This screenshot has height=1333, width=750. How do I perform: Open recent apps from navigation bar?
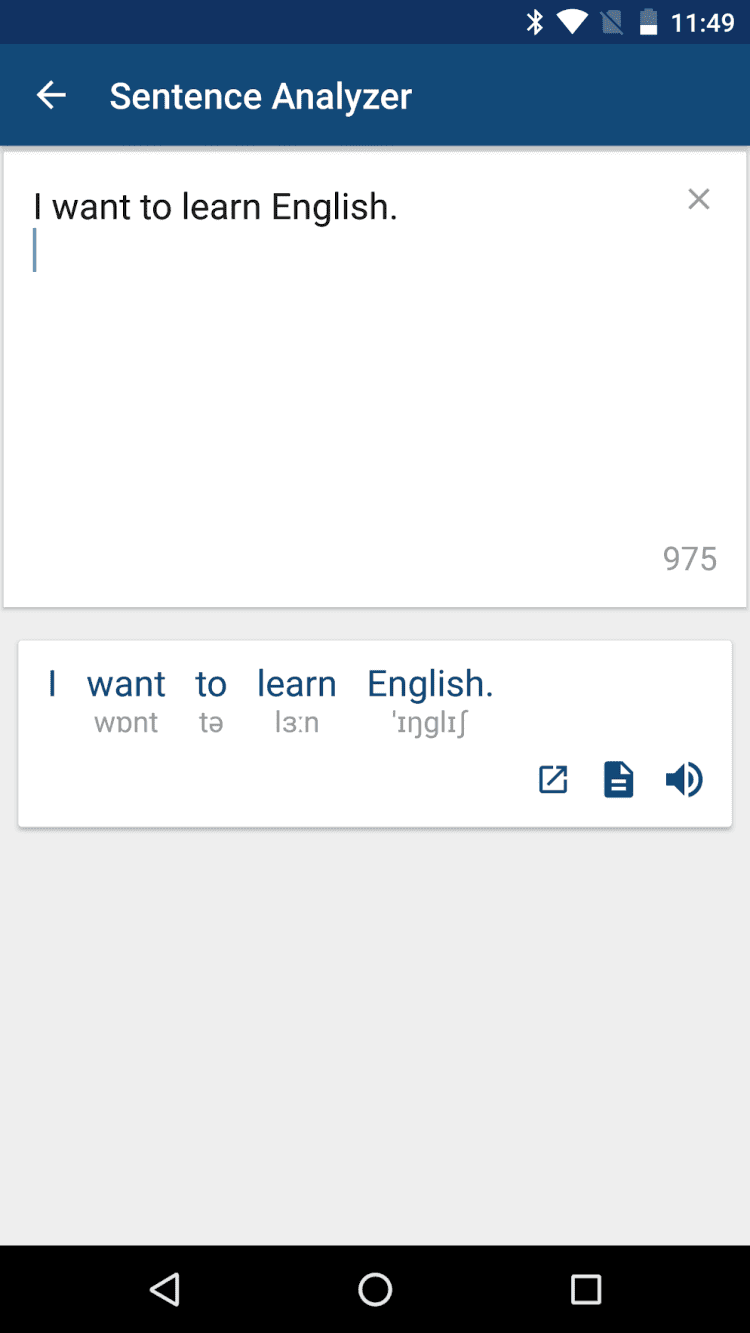pos(586,1289)
